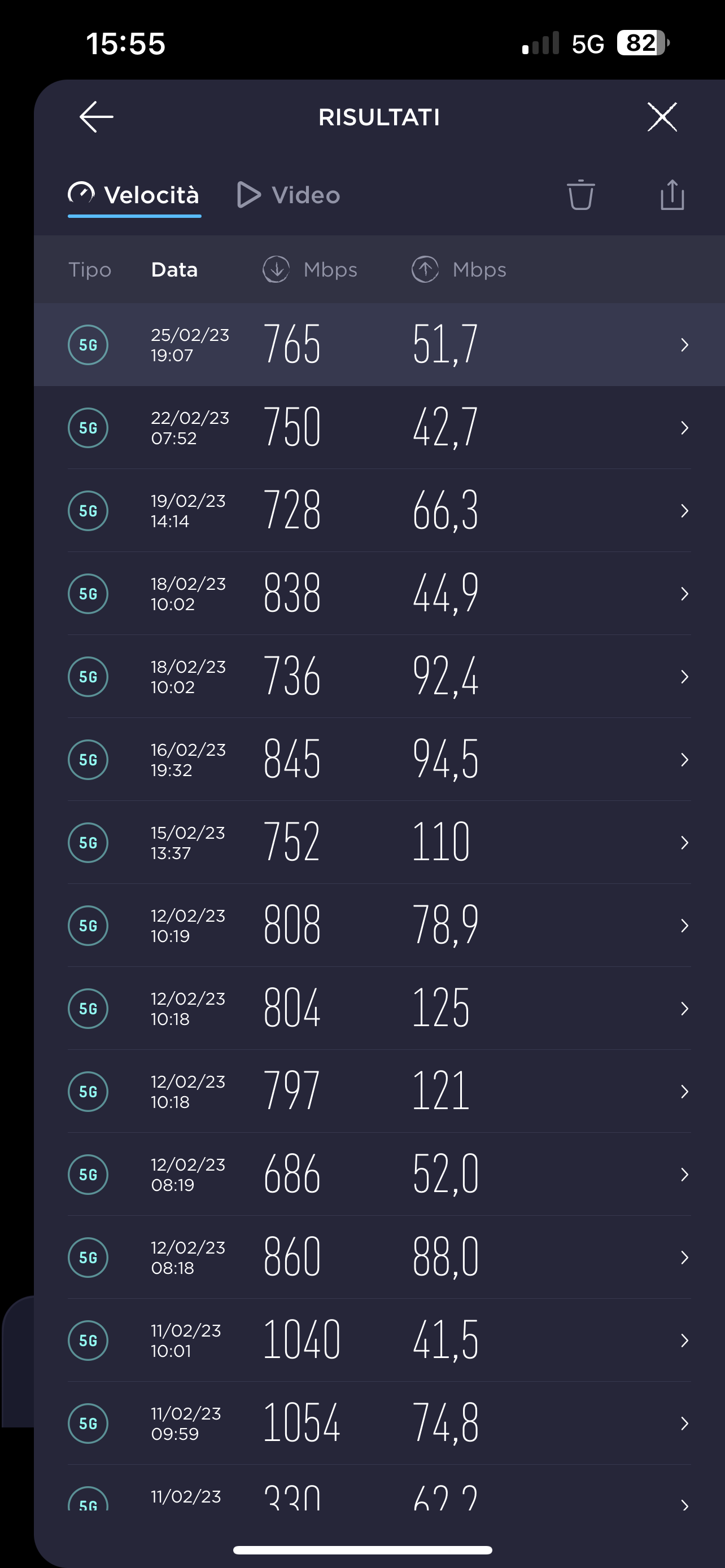Close the Risultati screen

pos(662,117)
